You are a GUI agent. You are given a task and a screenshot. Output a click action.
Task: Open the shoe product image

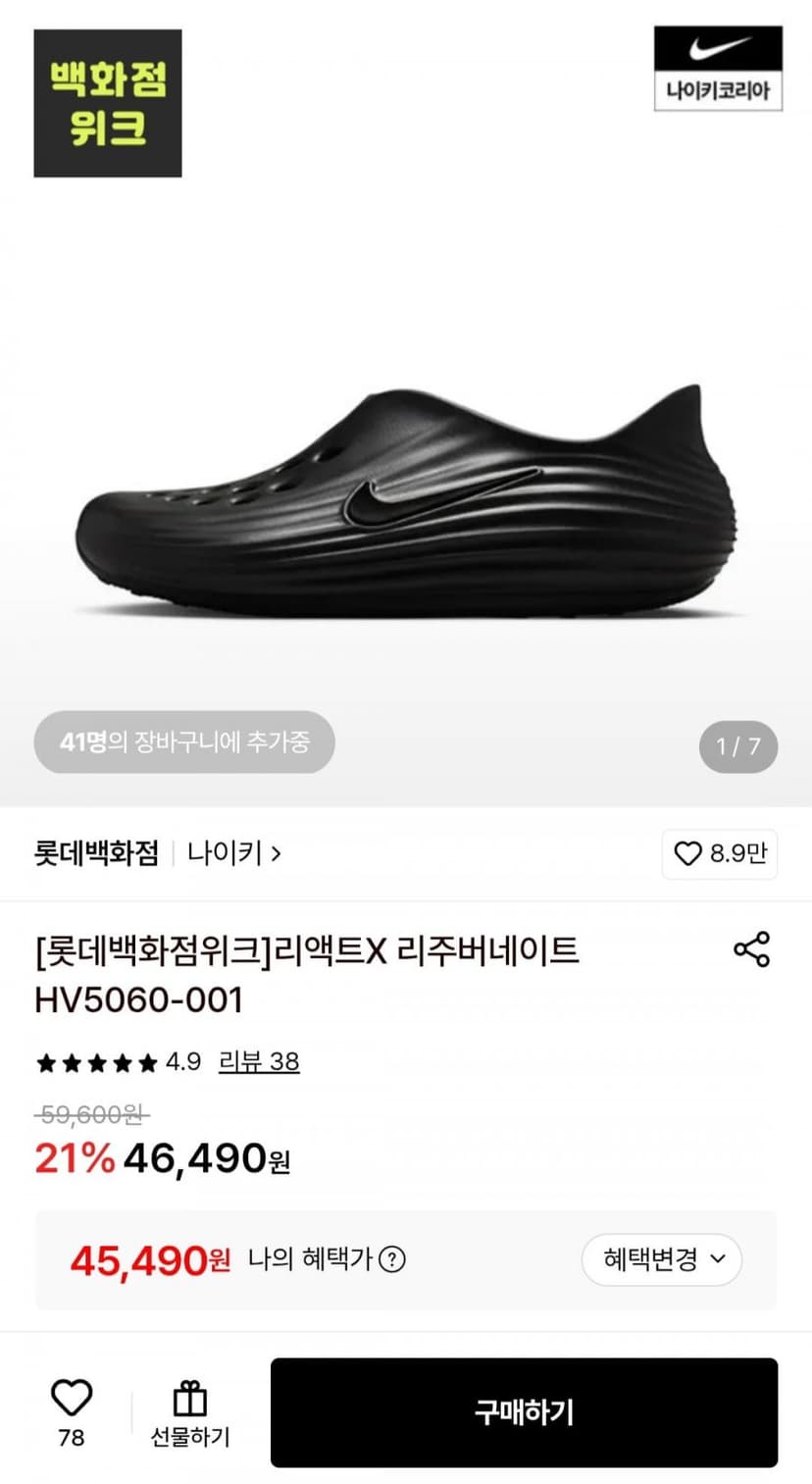[x=406, y=500]
